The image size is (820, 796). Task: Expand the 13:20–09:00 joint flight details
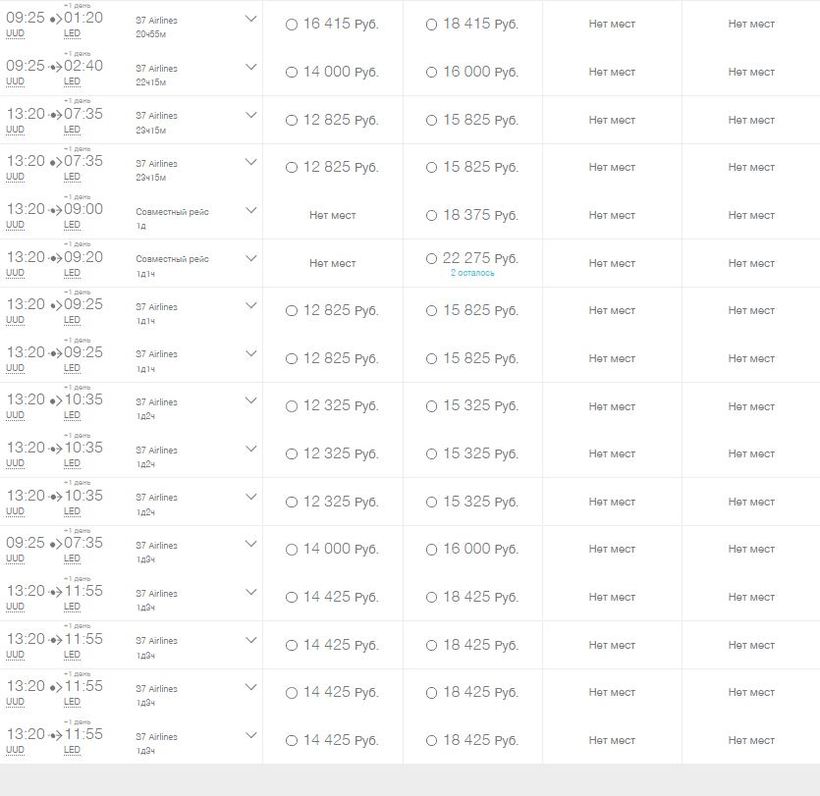coord(251,210)
